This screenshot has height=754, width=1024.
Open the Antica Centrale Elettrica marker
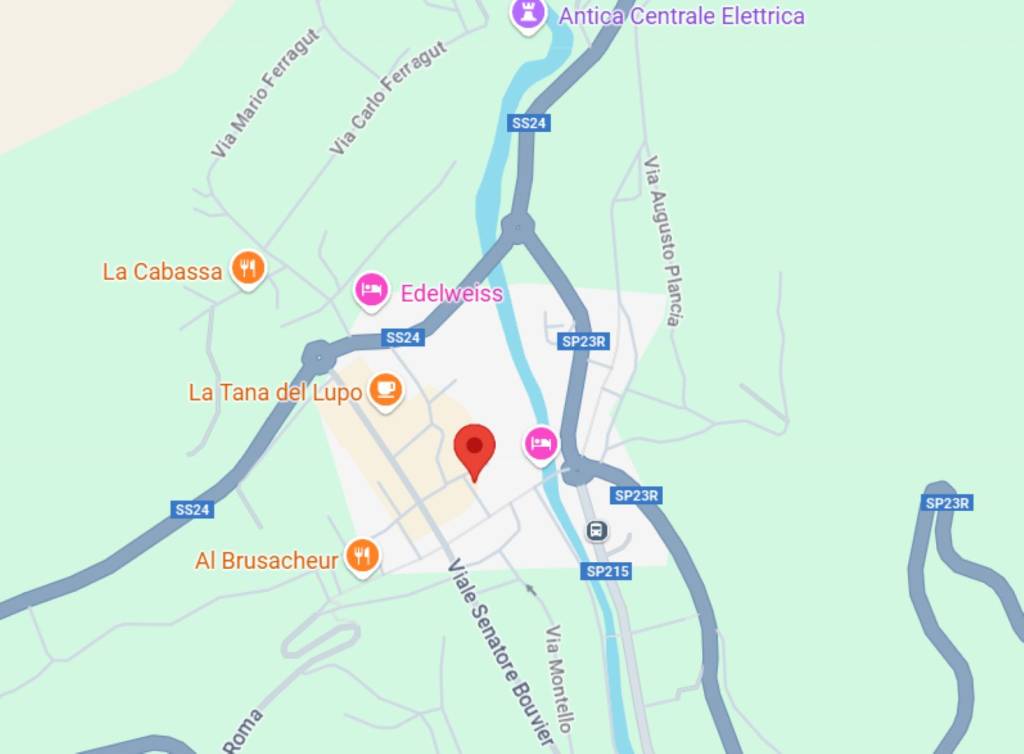[x=528, y=14]
